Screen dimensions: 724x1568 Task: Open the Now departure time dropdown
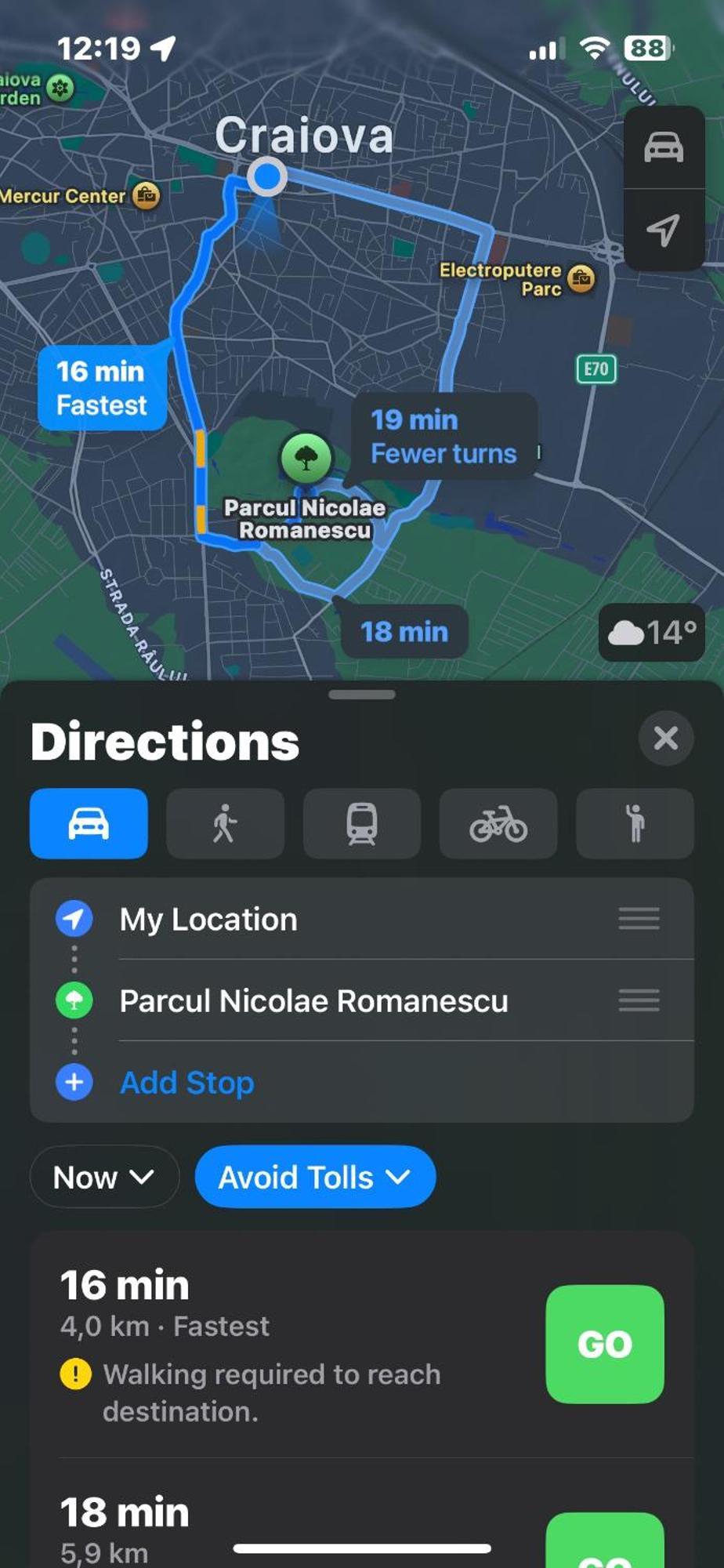[x=103, y=1177]
